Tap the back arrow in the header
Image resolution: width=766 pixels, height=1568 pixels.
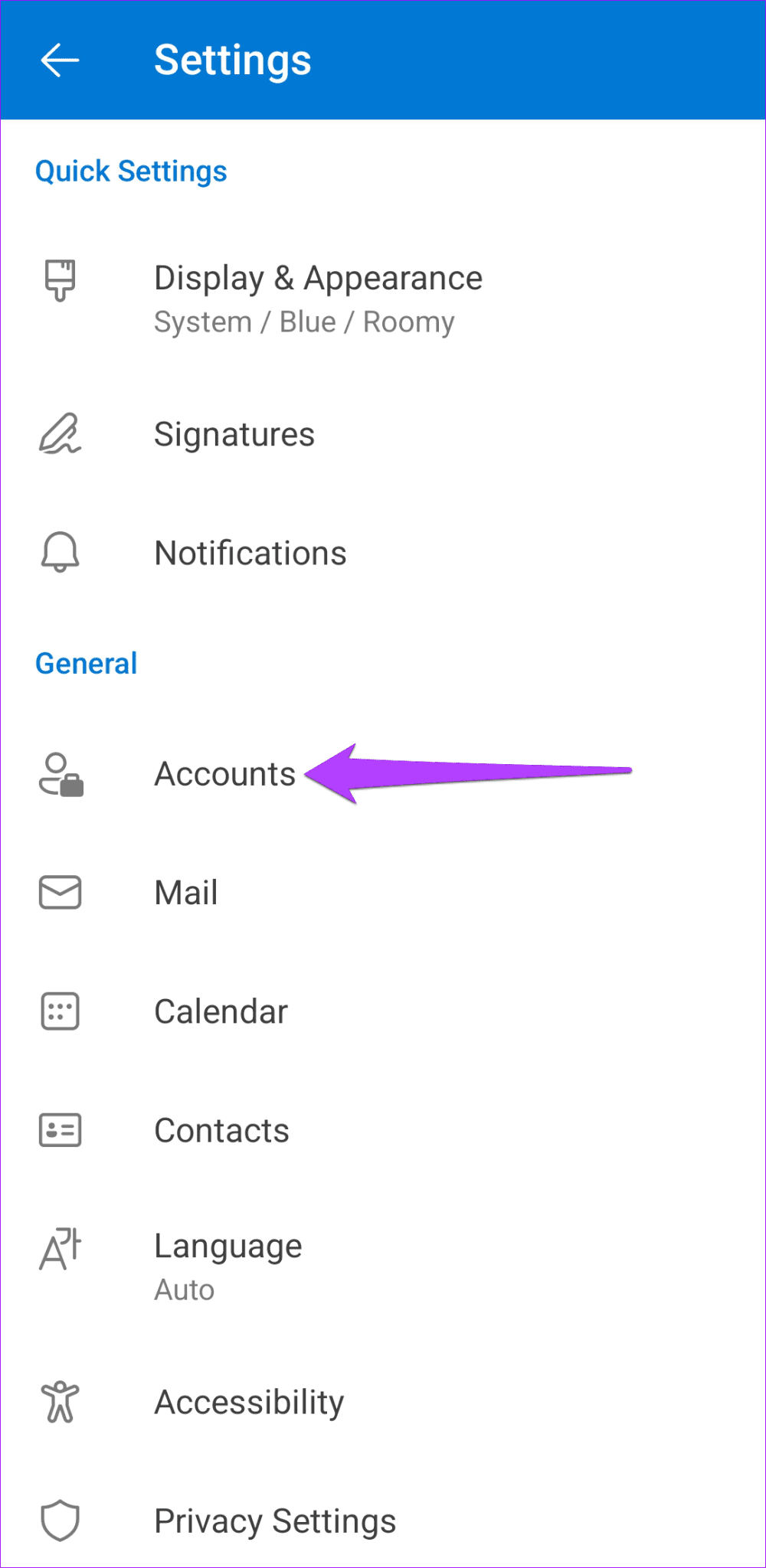click(x=60, y=61)
